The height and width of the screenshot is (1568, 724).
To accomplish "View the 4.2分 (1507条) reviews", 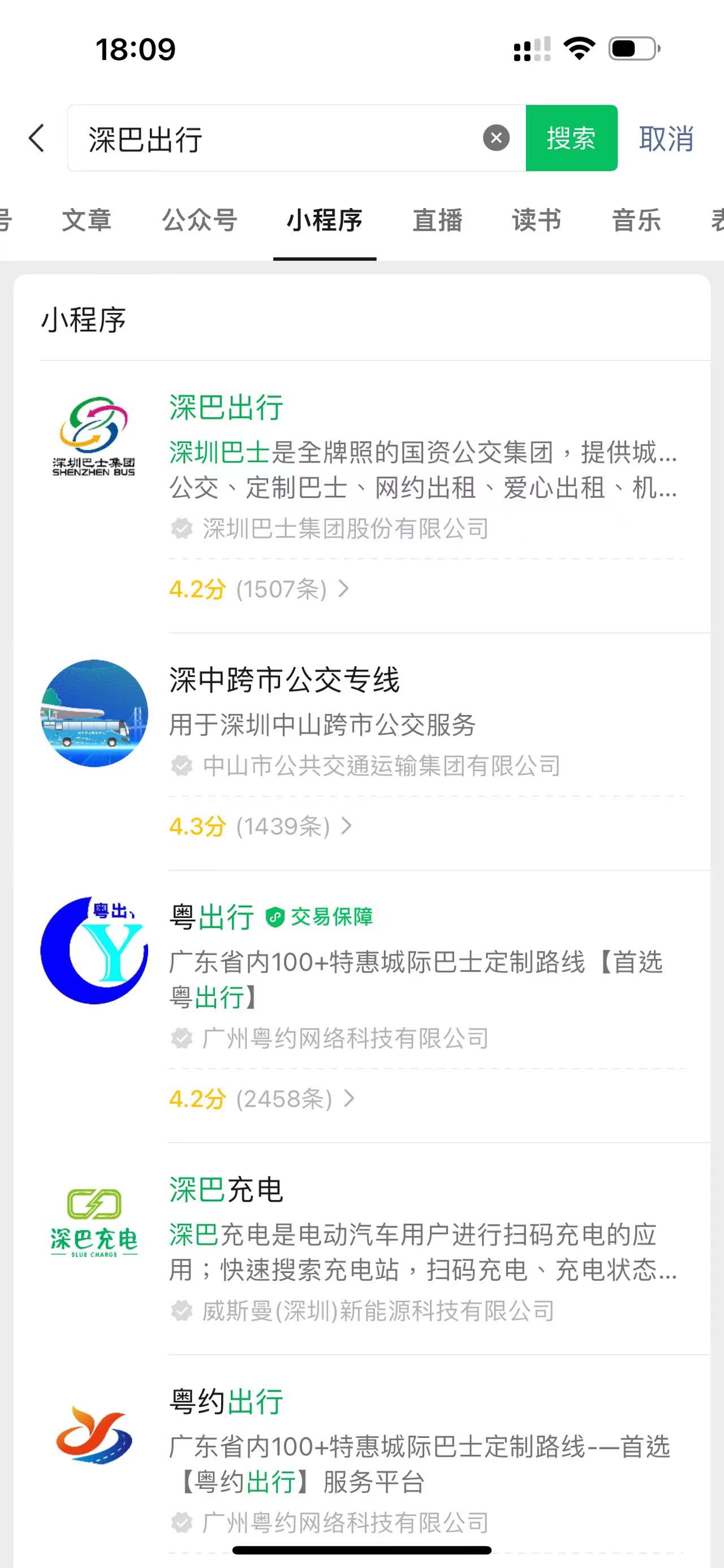I will pos(259,589).
